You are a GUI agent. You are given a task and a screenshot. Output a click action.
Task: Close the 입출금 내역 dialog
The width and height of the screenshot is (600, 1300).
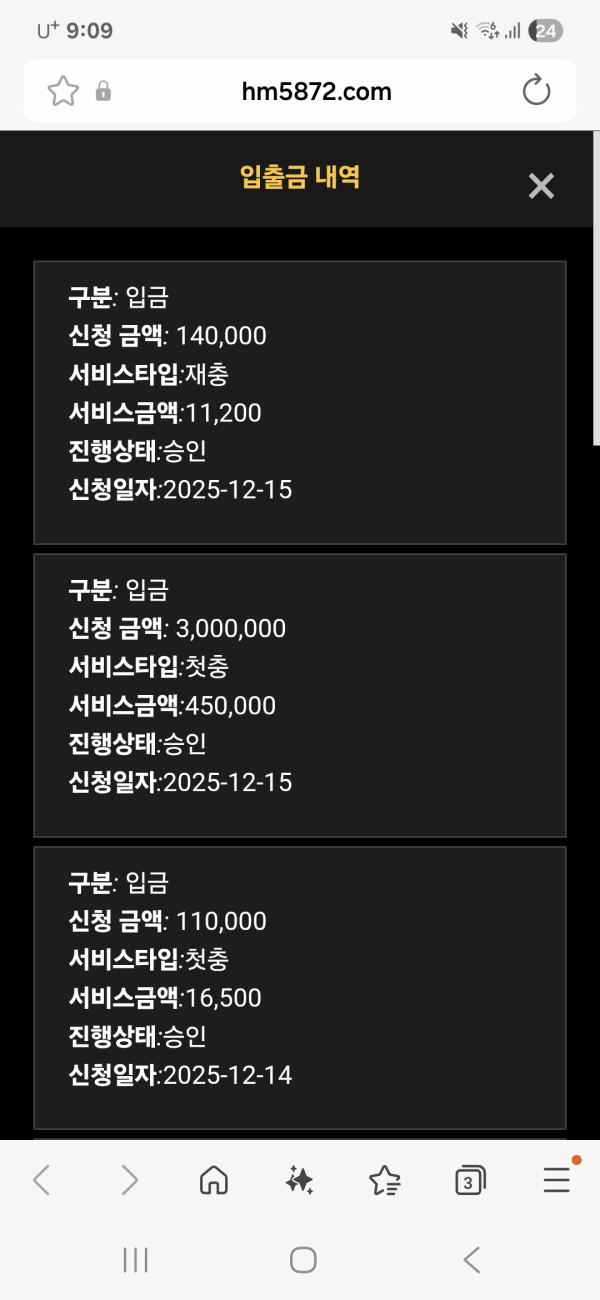pyautogui.click(x=541, y=186)
